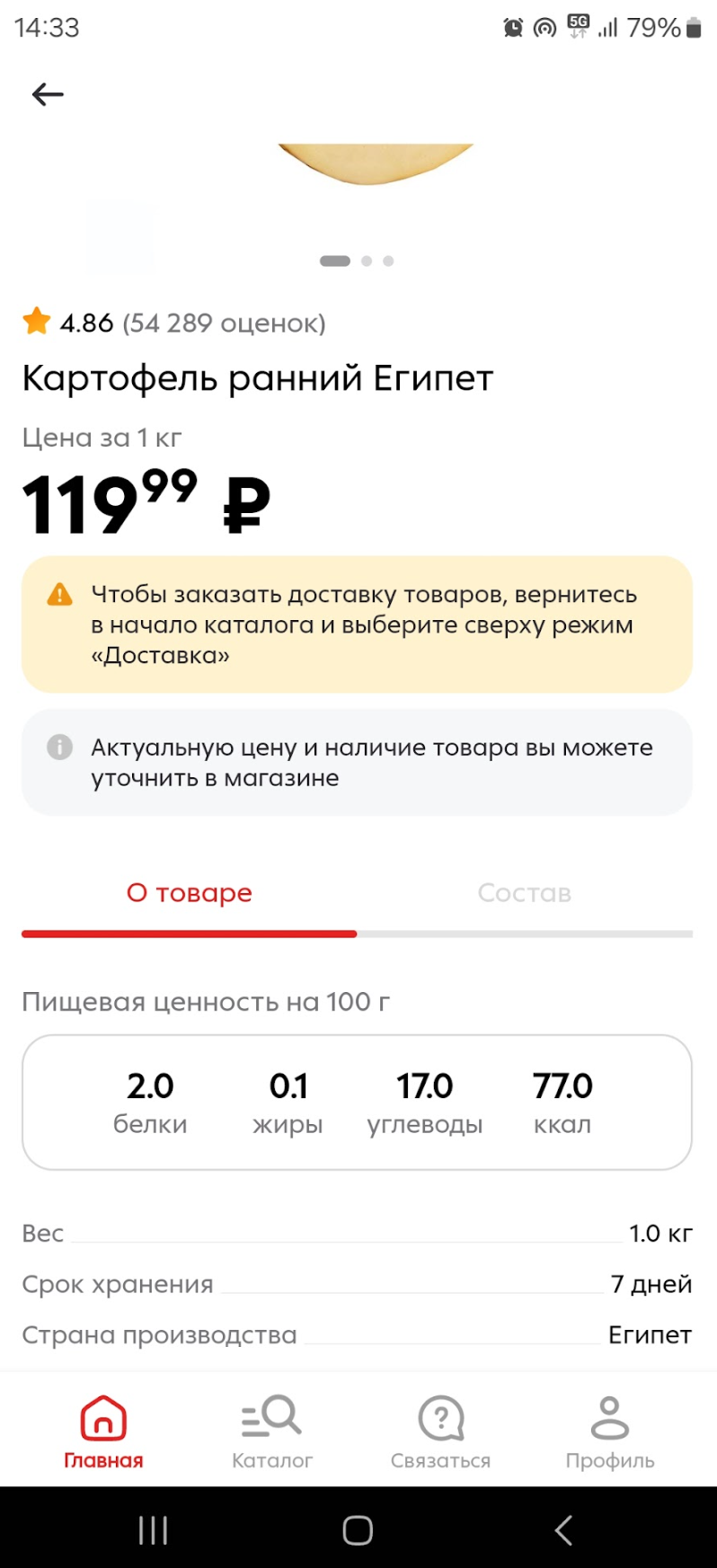Open the Связаться tab
Image resolution: width=717 pixels, height=1568 pixels.
tap(440, 1432)
